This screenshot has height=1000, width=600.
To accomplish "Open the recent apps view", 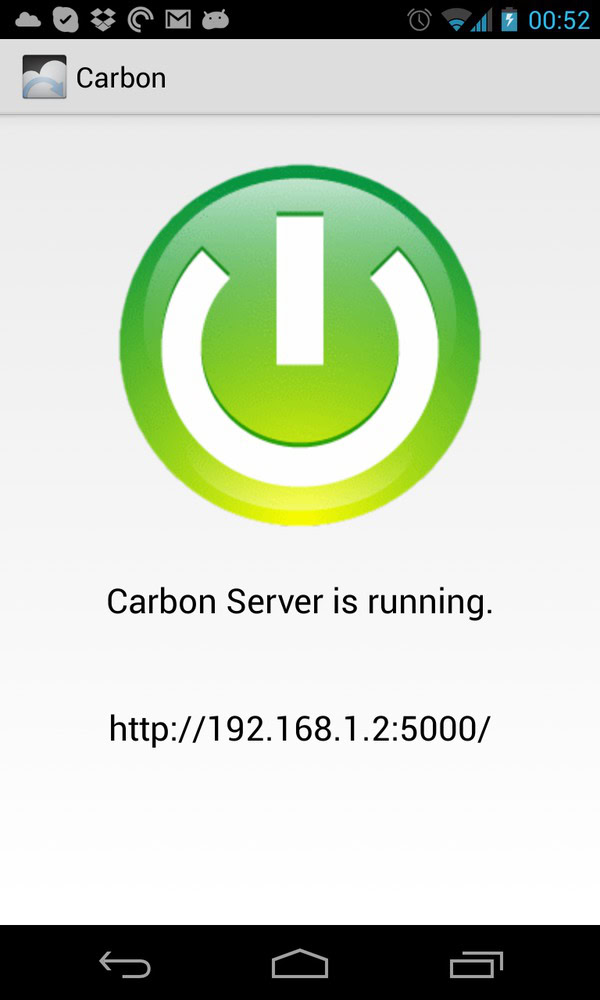I will [x=476, y=964].
